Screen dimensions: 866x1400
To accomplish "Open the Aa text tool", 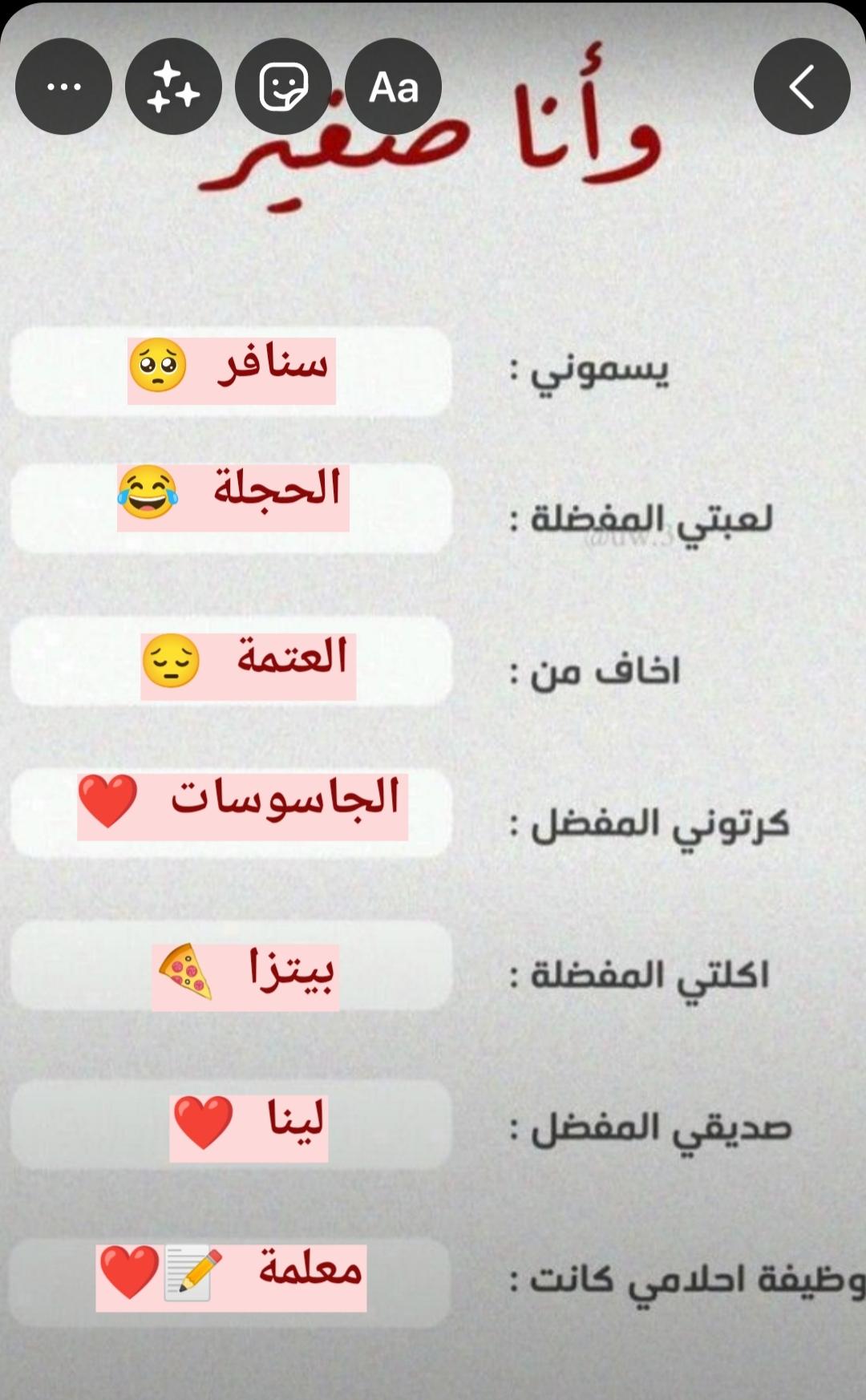I will [393, 87].
